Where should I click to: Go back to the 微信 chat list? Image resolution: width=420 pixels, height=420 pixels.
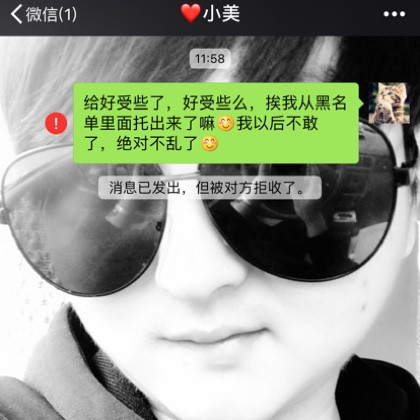[x=43, y=14]
